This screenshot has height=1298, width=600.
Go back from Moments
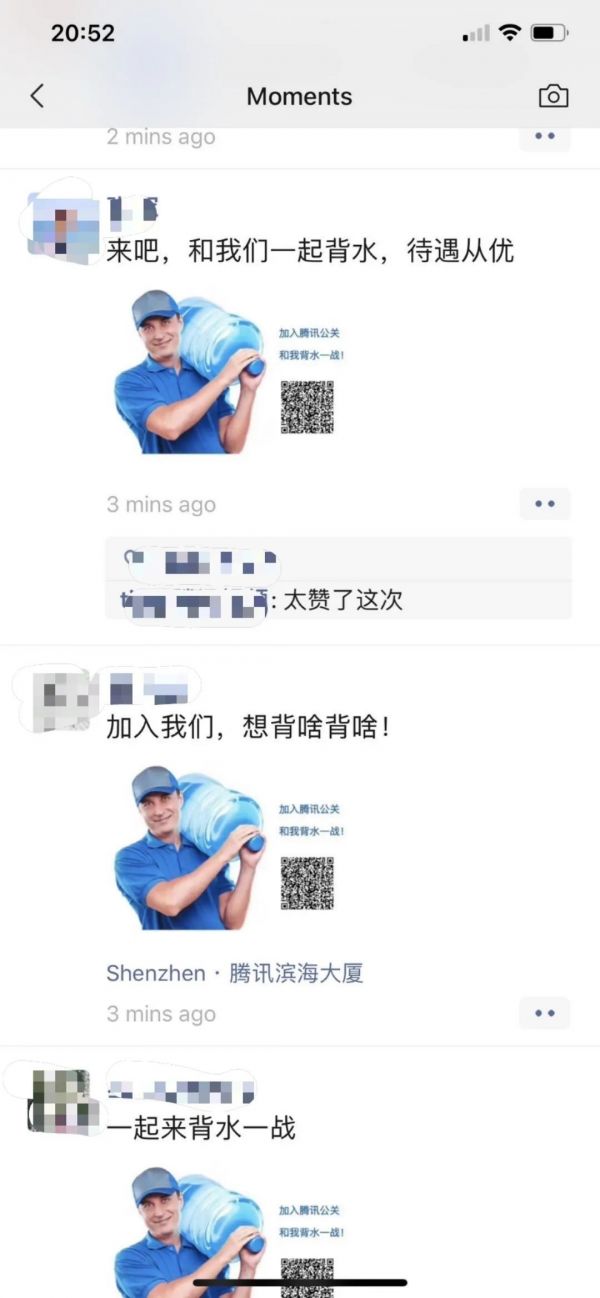pos(37,96)
